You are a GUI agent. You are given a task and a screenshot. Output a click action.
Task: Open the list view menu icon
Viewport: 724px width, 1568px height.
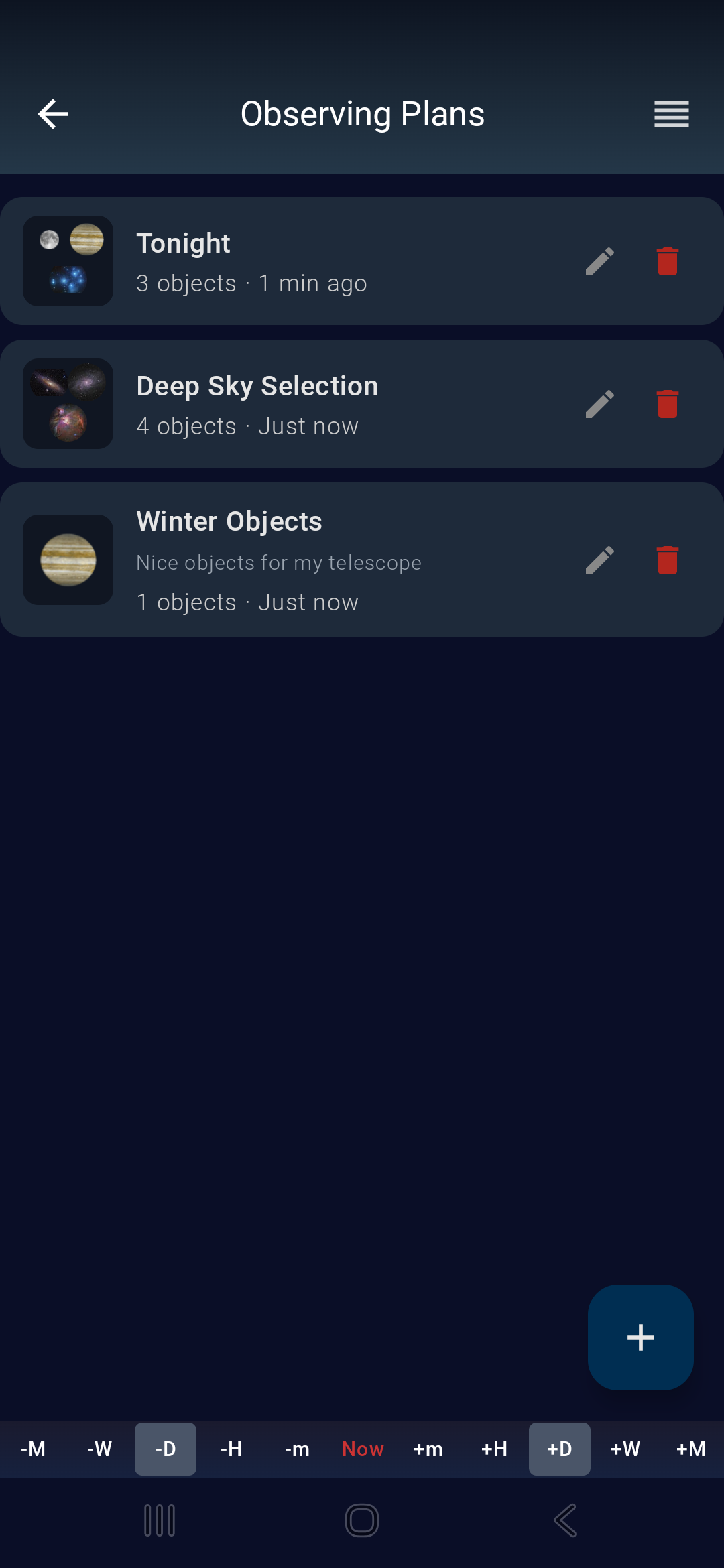tap(671, 114)
